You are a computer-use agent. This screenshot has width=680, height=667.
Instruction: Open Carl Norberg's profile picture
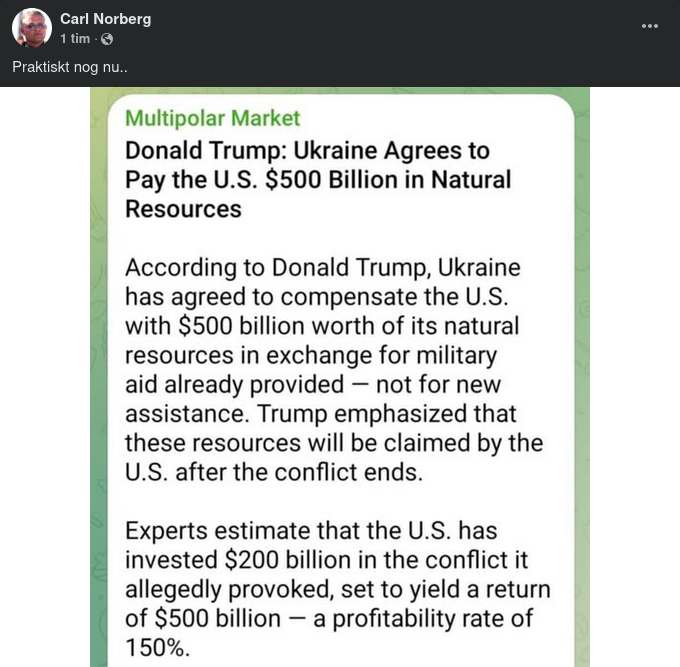click(x=32, y=28)
